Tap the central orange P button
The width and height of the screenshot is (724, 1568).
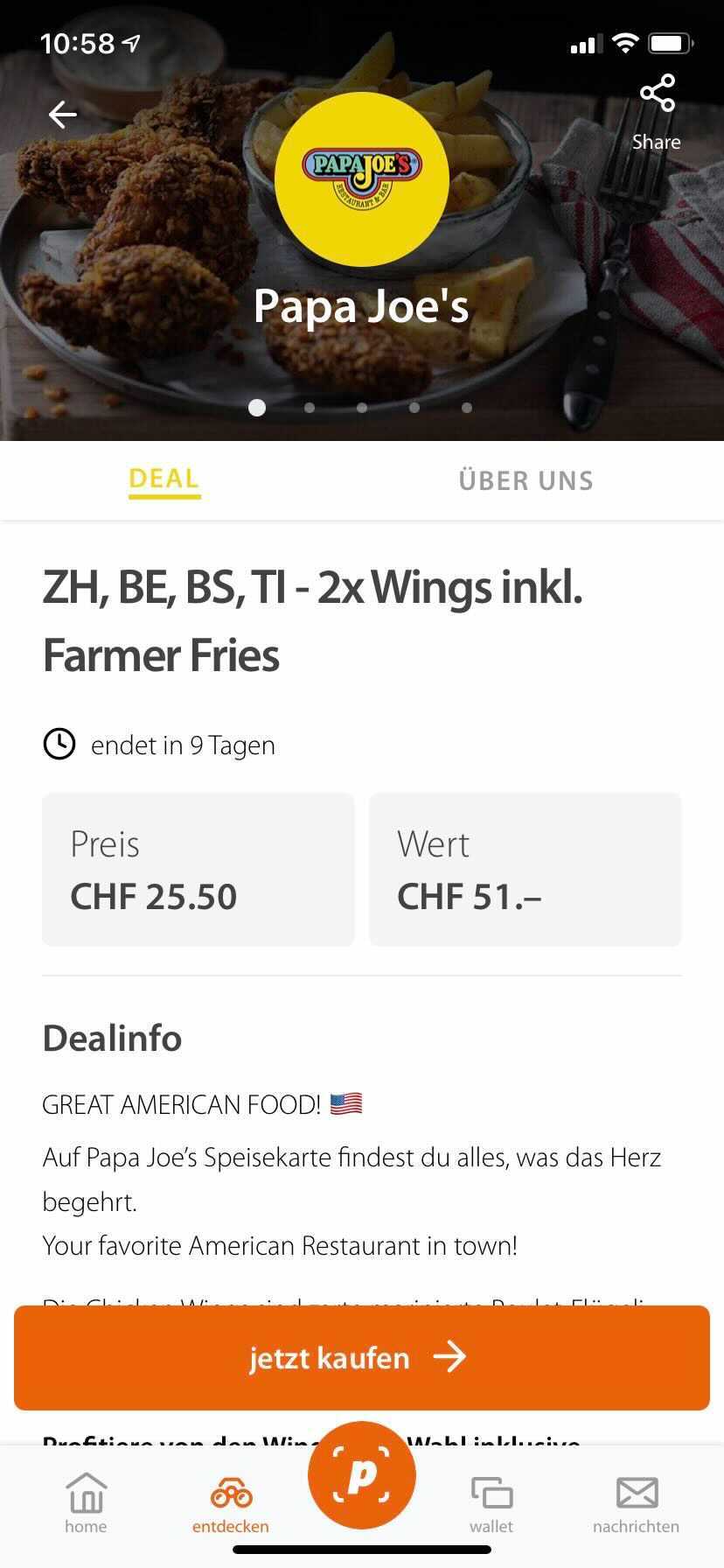pos(361,1475)
